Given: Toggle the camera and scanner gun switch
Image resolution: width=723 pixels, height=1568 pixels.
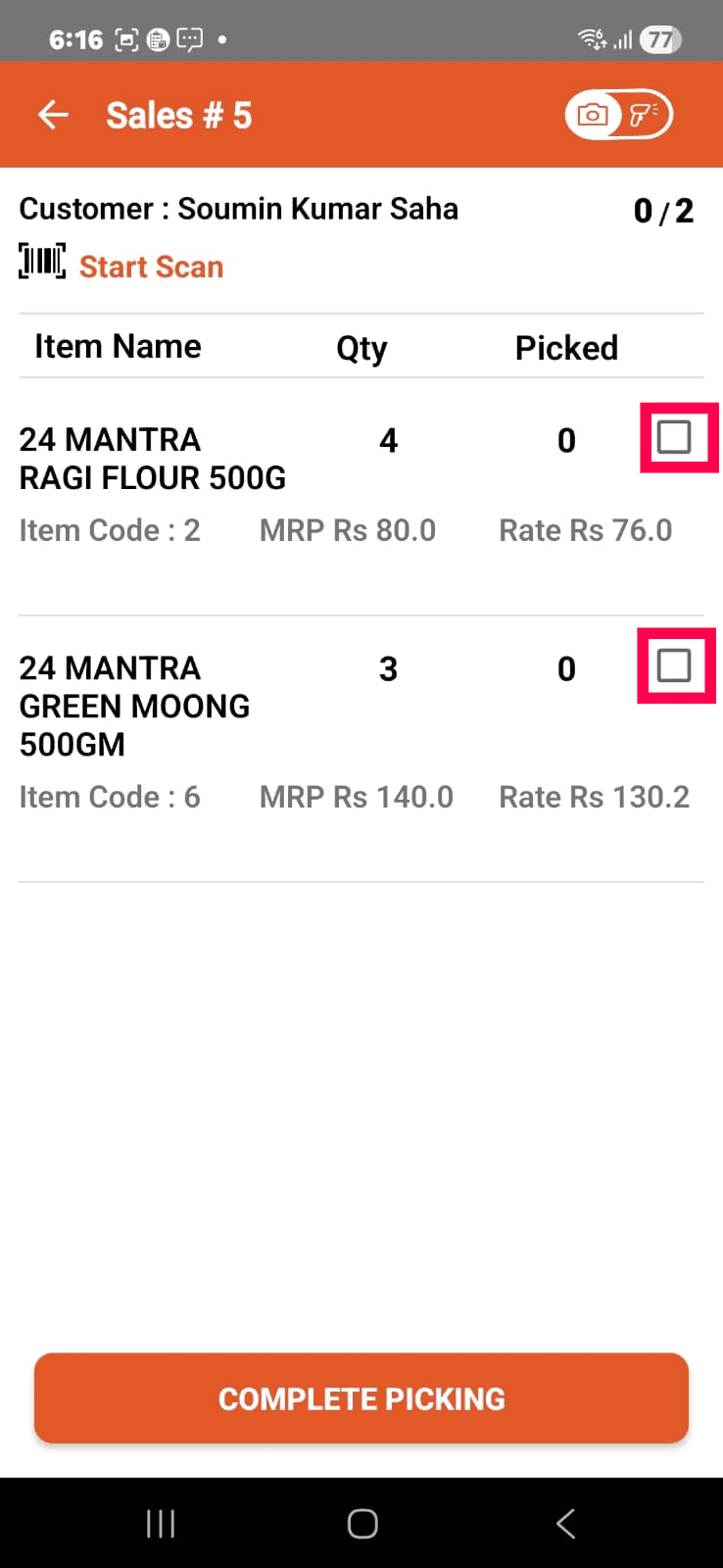Looking at the screenshot, I should click(x=618, y=115).
